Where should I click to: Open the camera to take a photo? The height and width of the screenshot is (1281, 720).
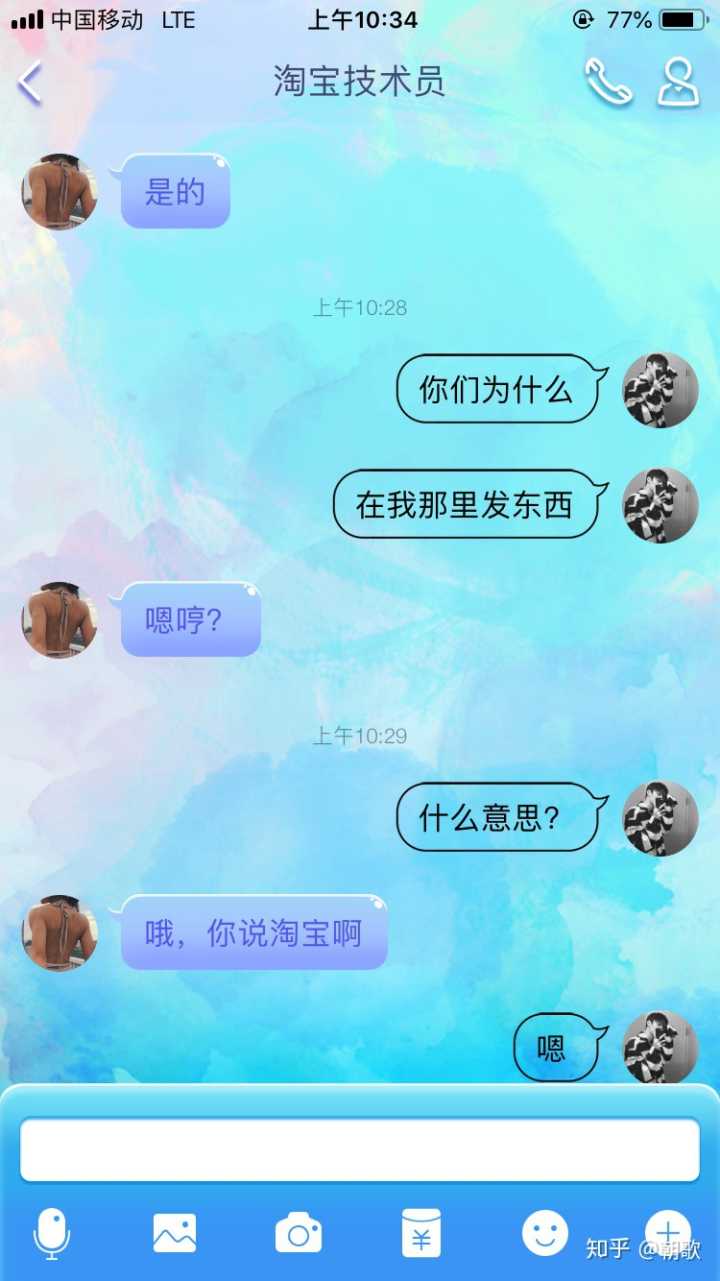(298, 1233)
